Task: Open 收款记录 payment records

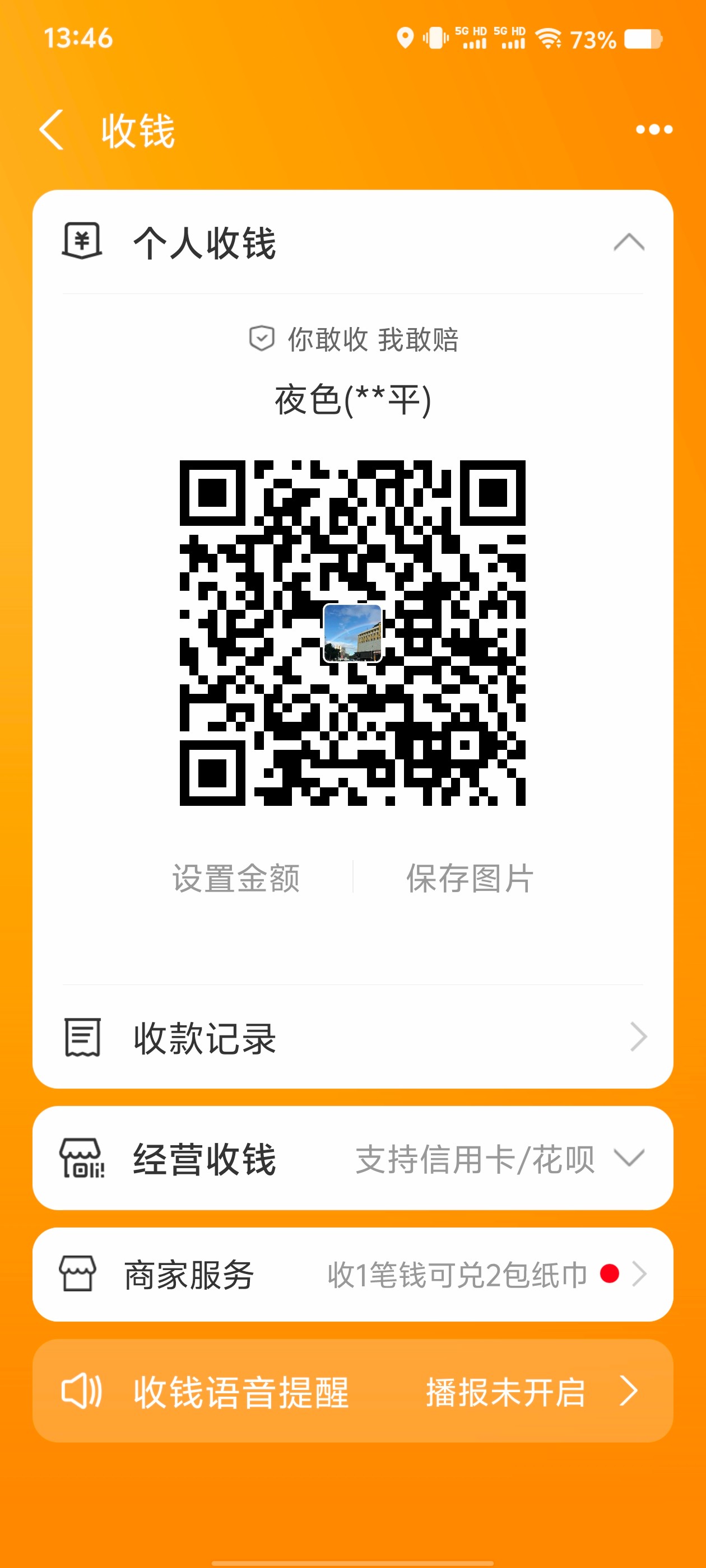Action: tap(352, 1037)
